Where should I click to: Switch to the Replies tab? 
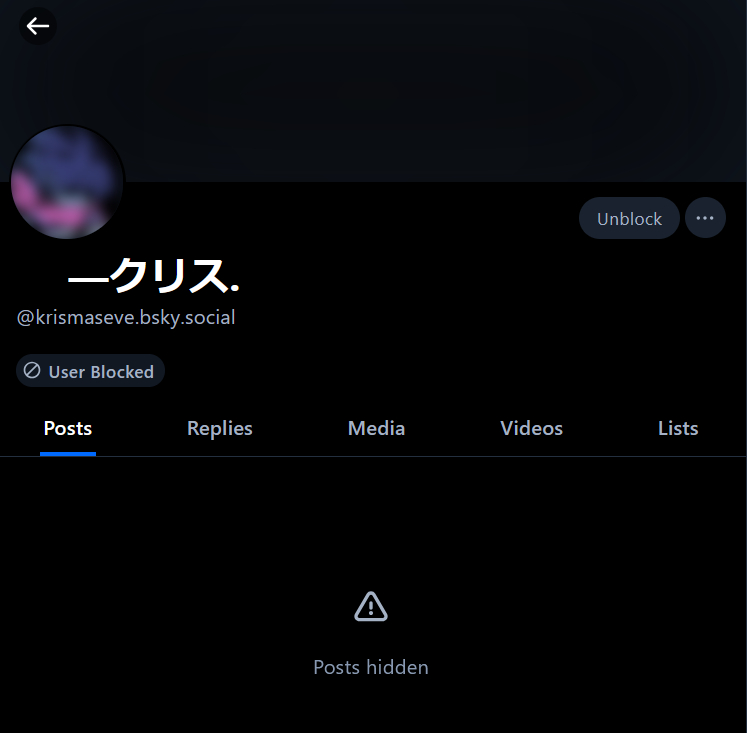[x=220, y=428]
